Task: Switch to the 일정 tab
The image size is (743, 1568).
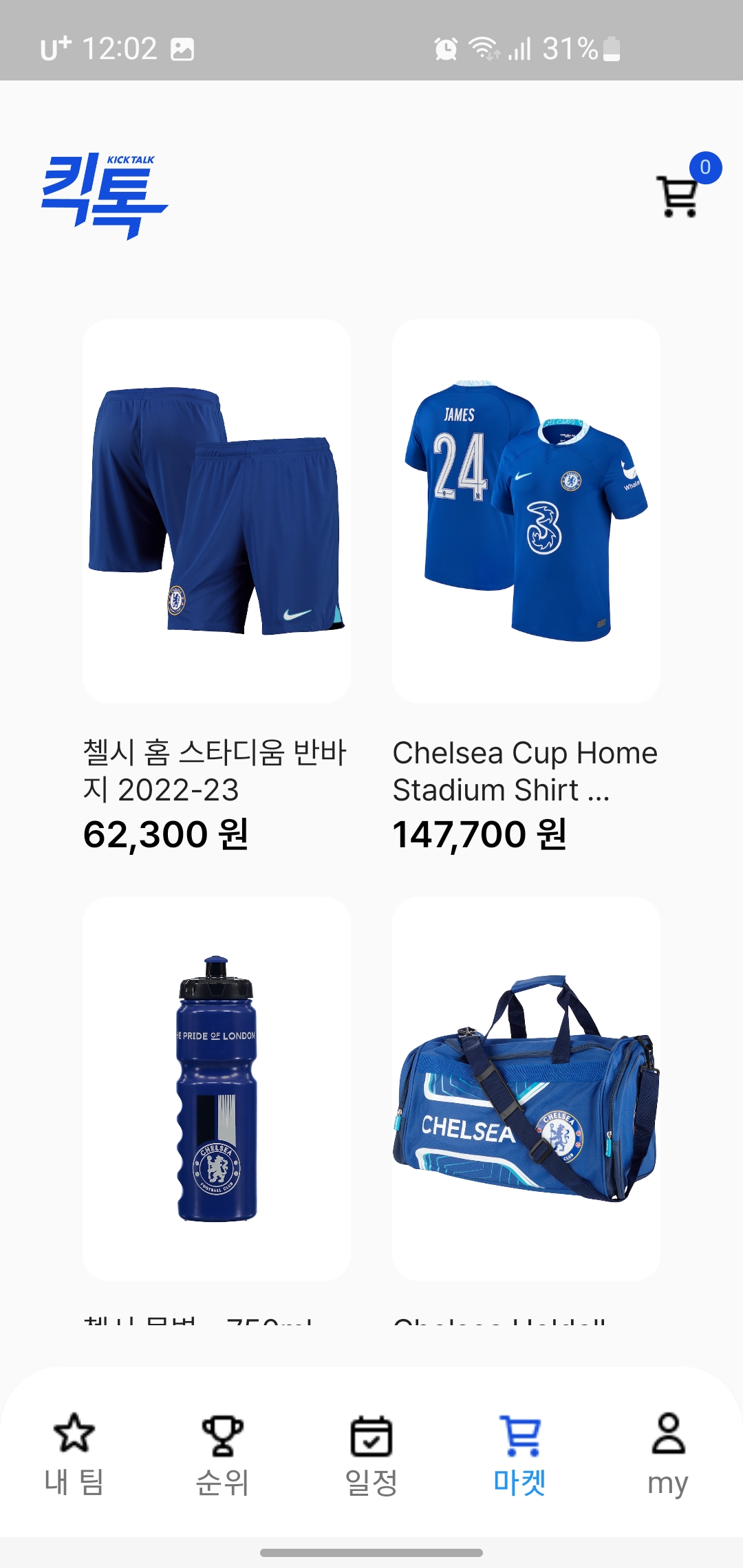Action: click(x=371, y=1455)
